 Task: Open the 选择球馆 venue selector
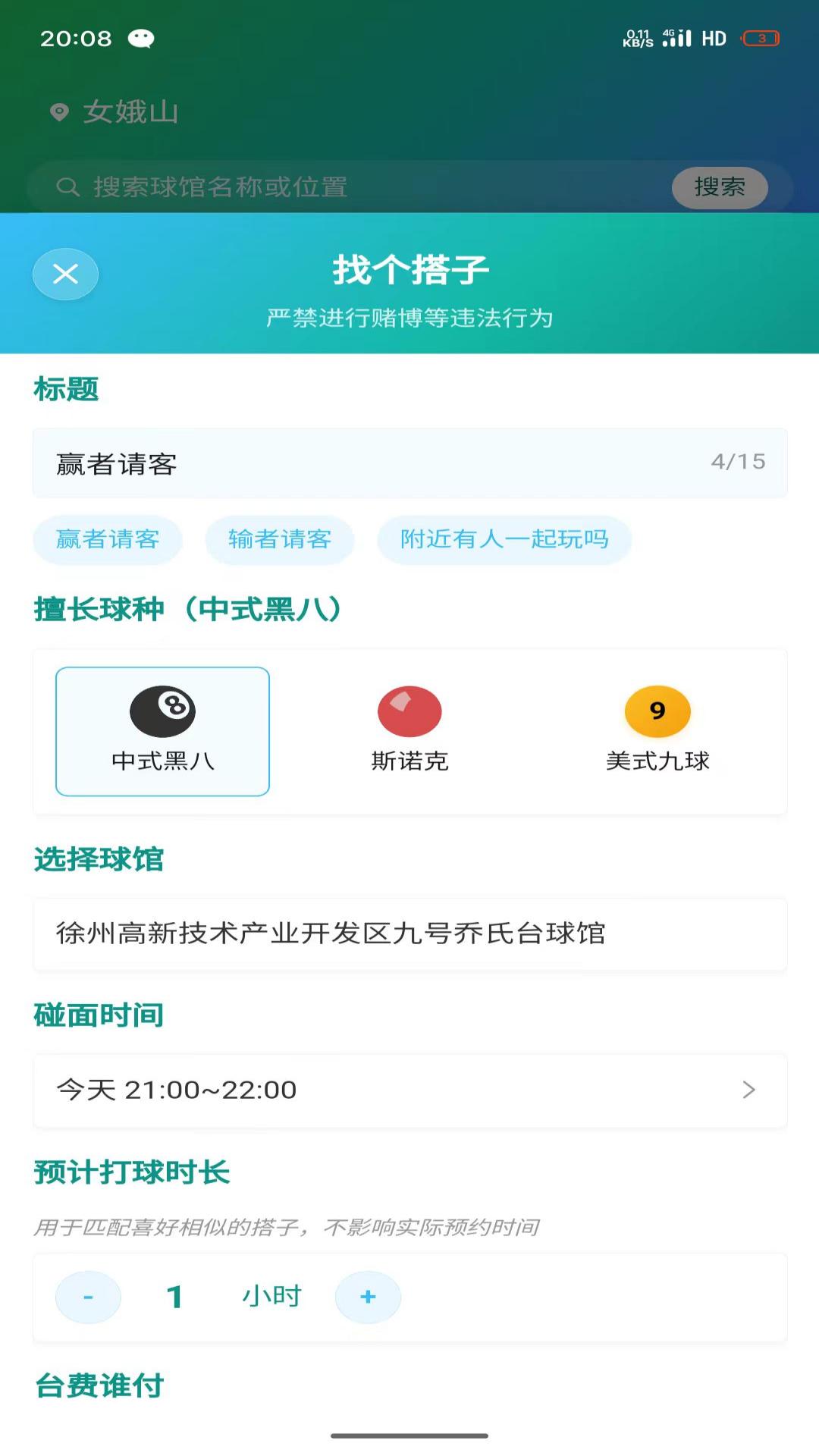tap(409, 934)
